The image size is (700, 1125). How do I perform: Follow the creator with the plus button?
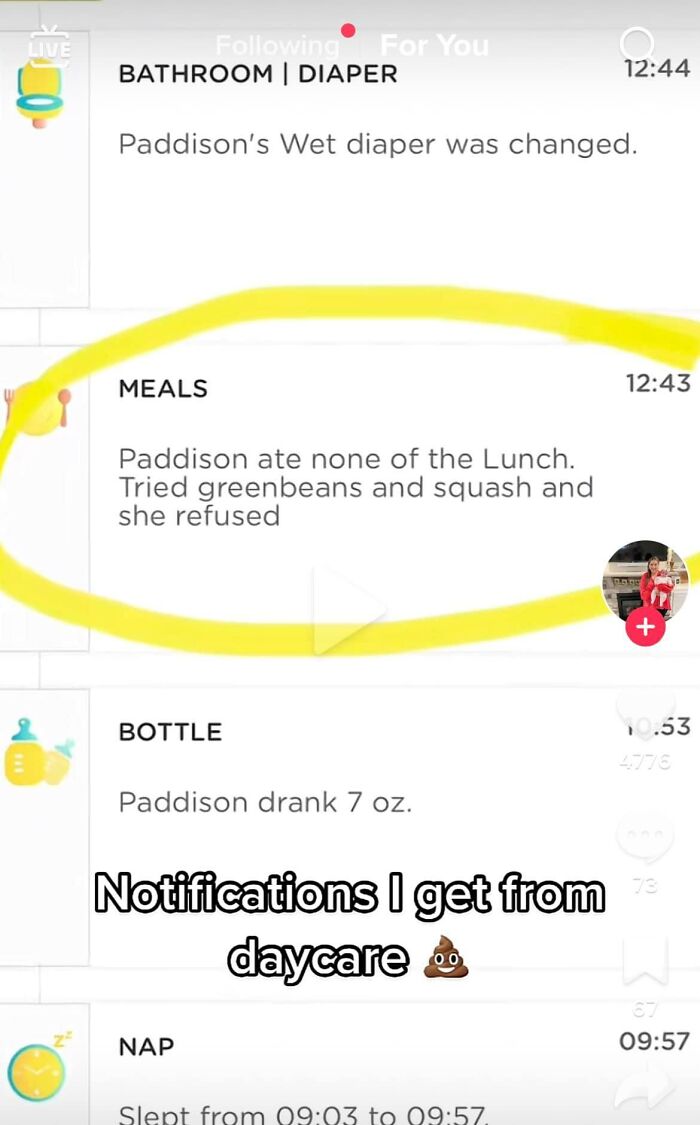point(645,627)
